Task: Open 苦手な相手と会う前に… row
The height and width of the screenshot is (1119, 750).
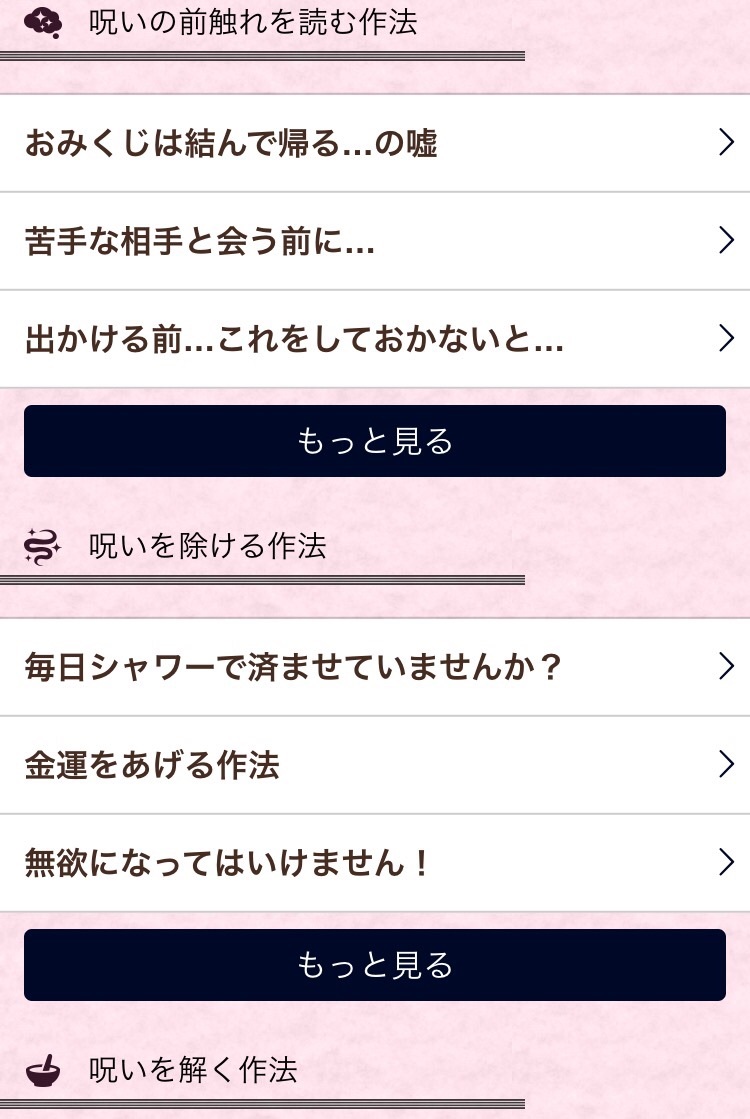Action: click(374, 241)
